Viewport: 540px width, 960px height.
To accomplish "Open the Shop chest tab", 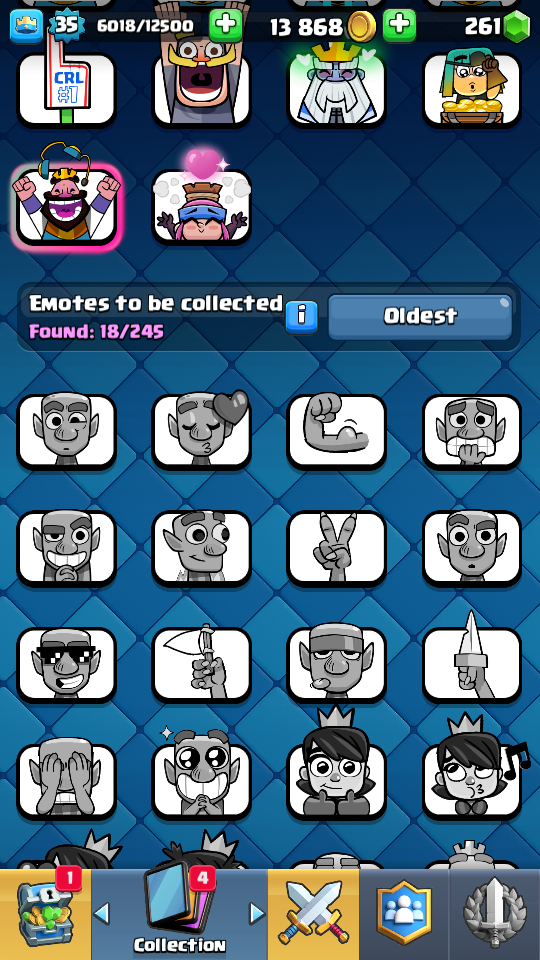I will pyautogui.click(x=45, y=913).
